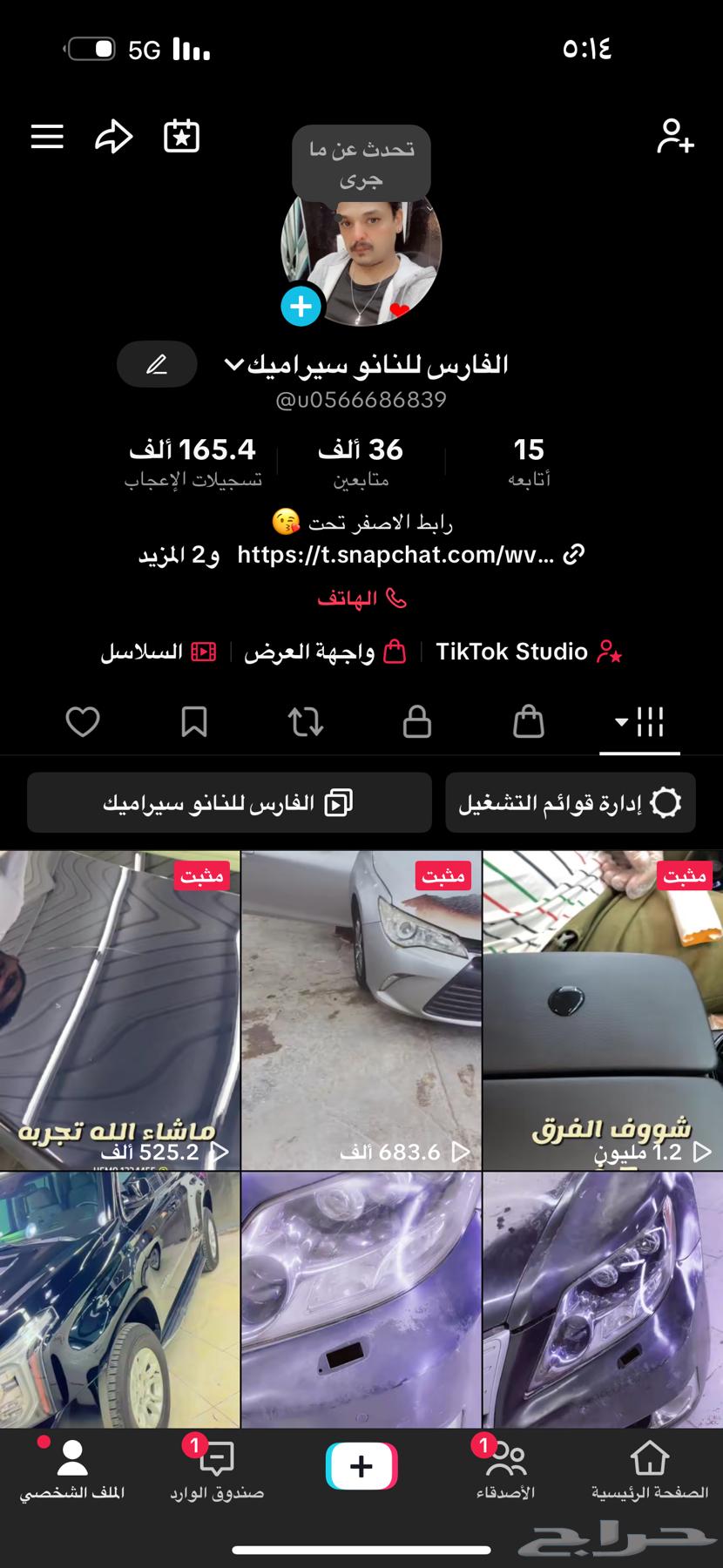Viewport: 723px width, 1568px height.
Task: Open واجهة العرض showcase
Action: coord(324,652)
